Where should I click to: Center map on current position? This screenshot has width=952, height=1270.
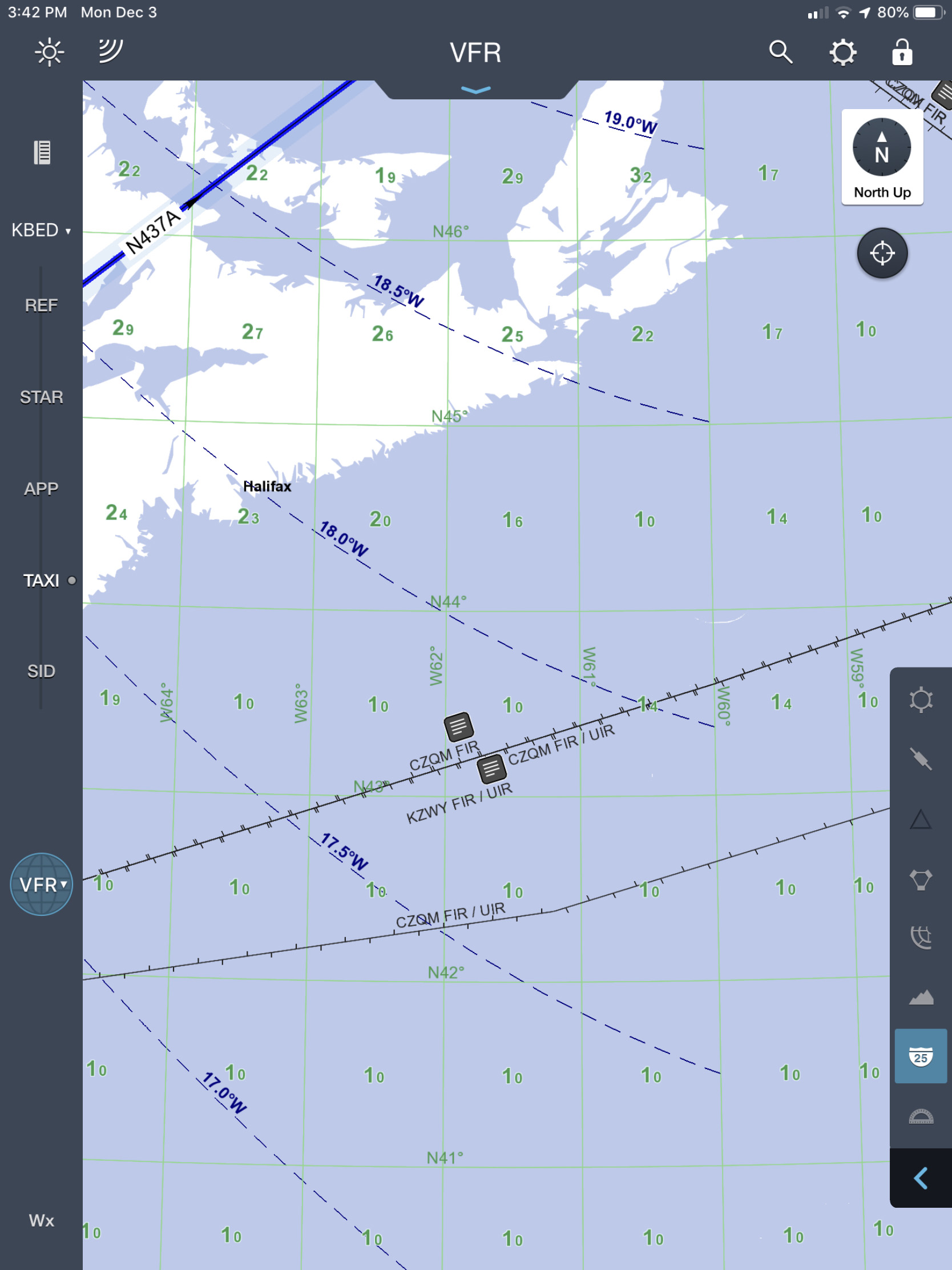(882, 253)
